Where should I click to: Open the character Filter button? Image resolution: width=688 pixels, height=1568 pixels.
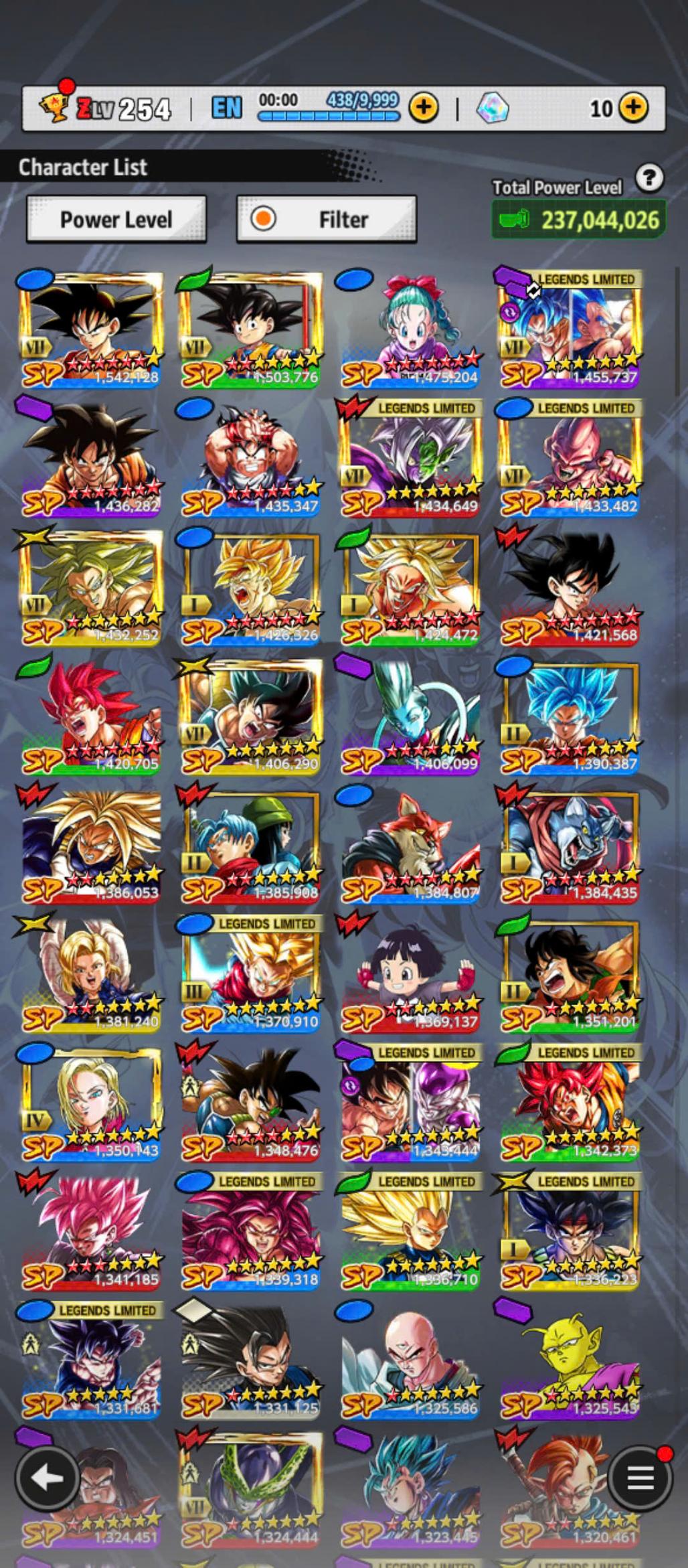point(327,219)
